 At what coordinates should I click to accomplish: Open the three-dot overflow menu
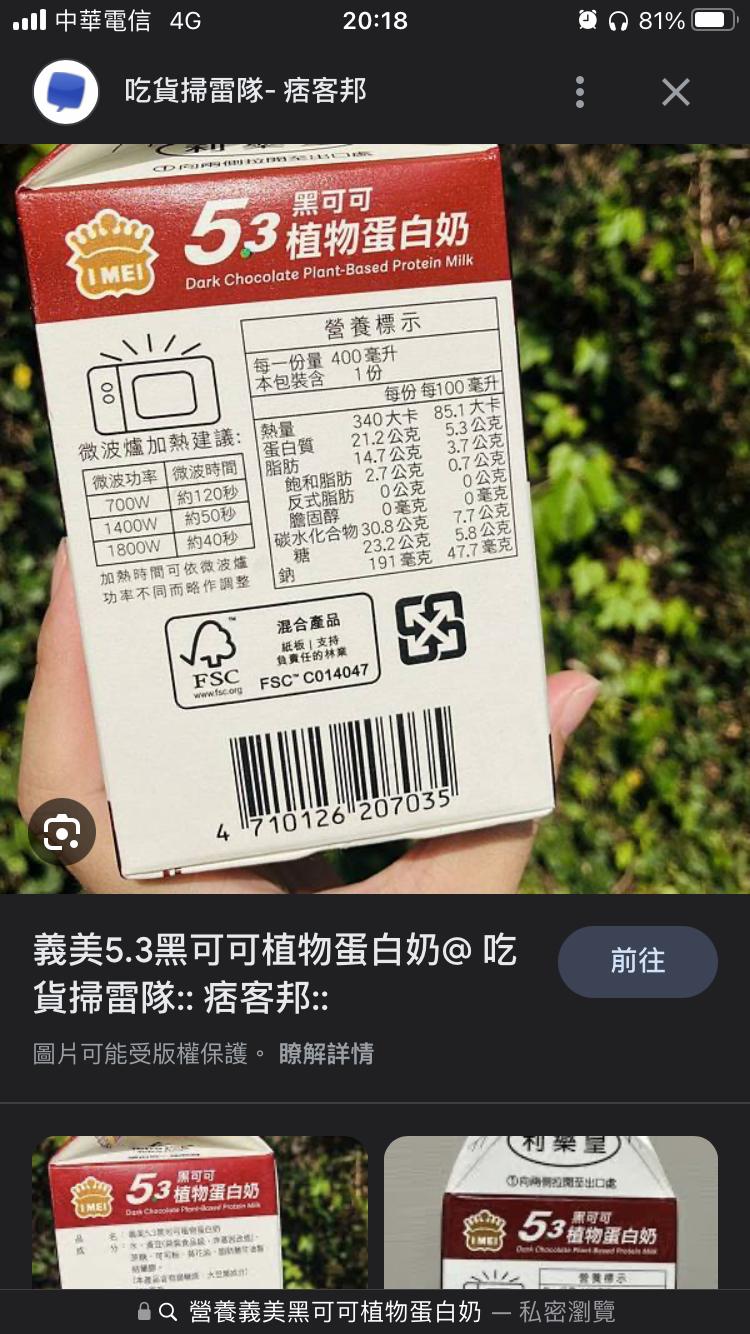(580, 92)
